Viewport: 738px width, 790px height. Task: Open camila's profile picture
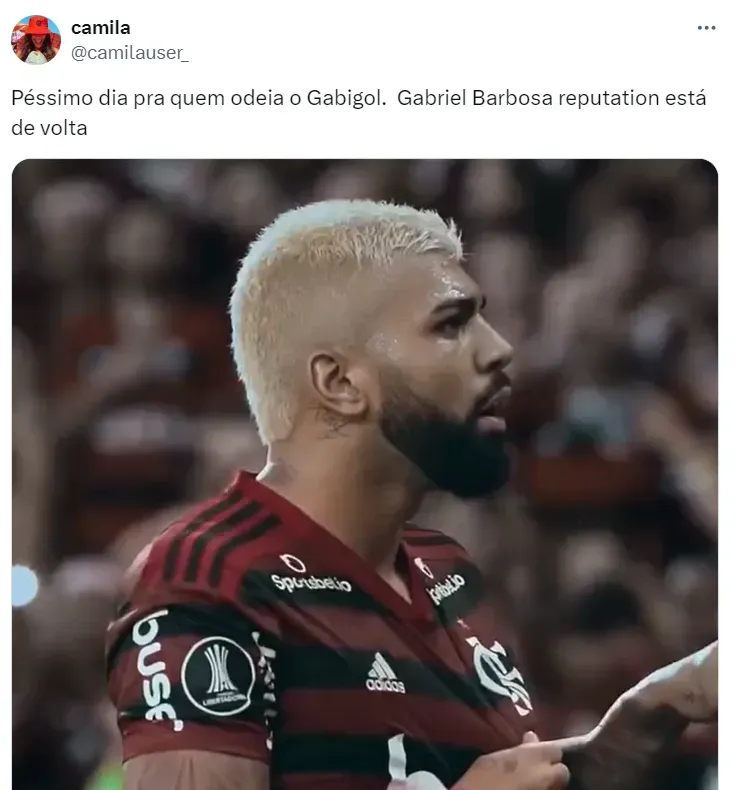36,40
